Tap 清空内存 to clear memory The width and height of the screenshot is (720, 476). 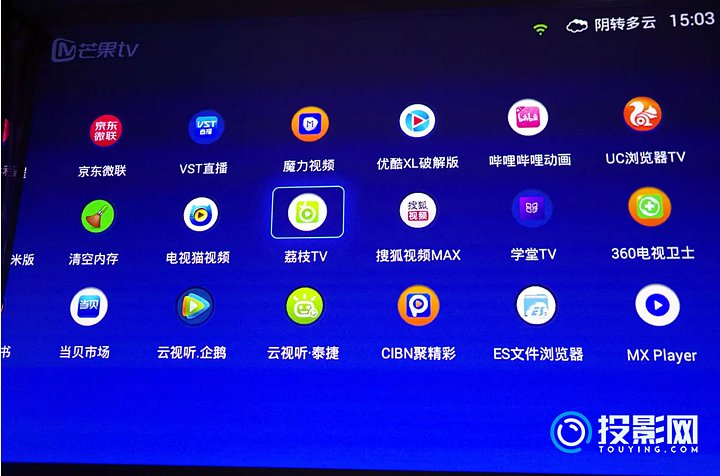coord(96,216)
